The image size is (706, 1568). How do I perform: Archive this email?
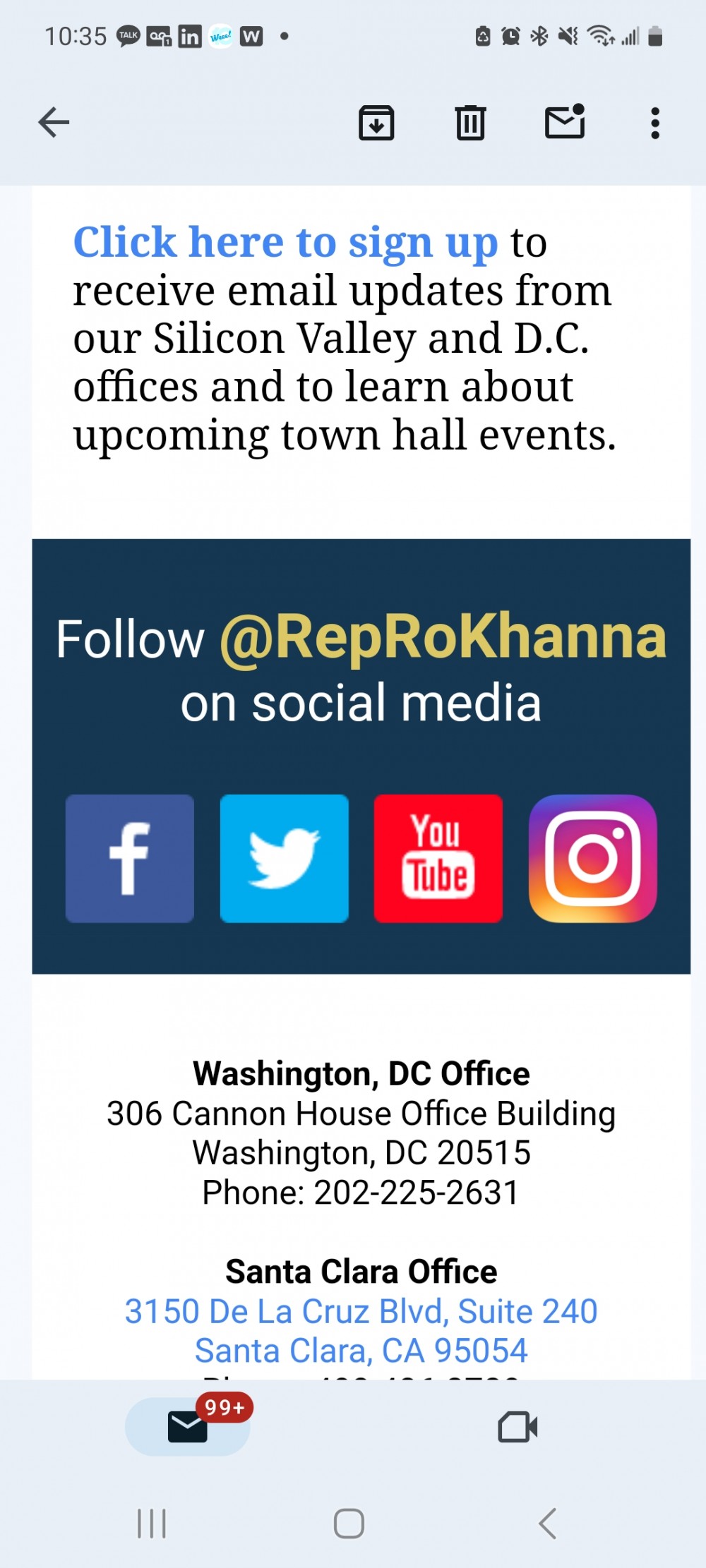pos(376,123)
